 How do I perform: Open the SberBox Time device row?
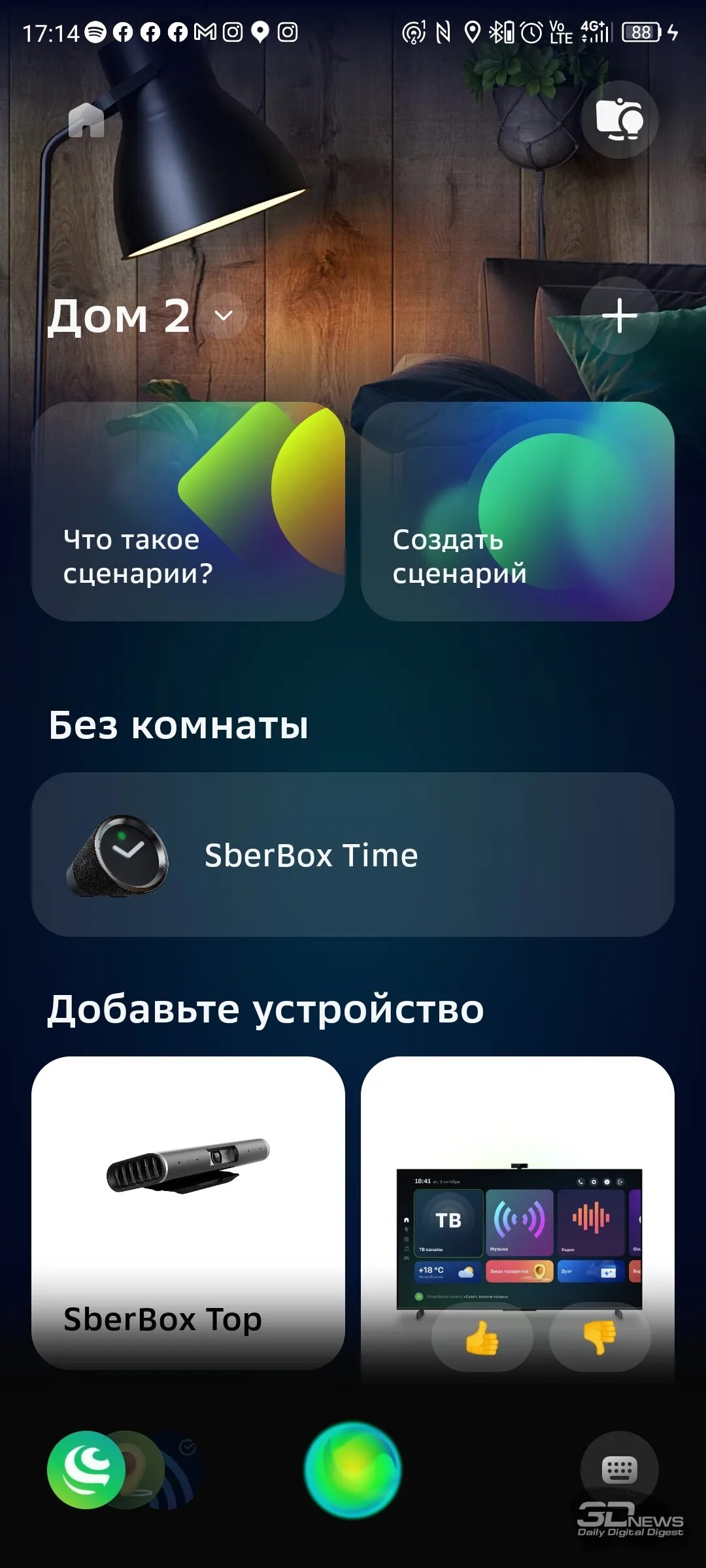[x=353, y=855]
